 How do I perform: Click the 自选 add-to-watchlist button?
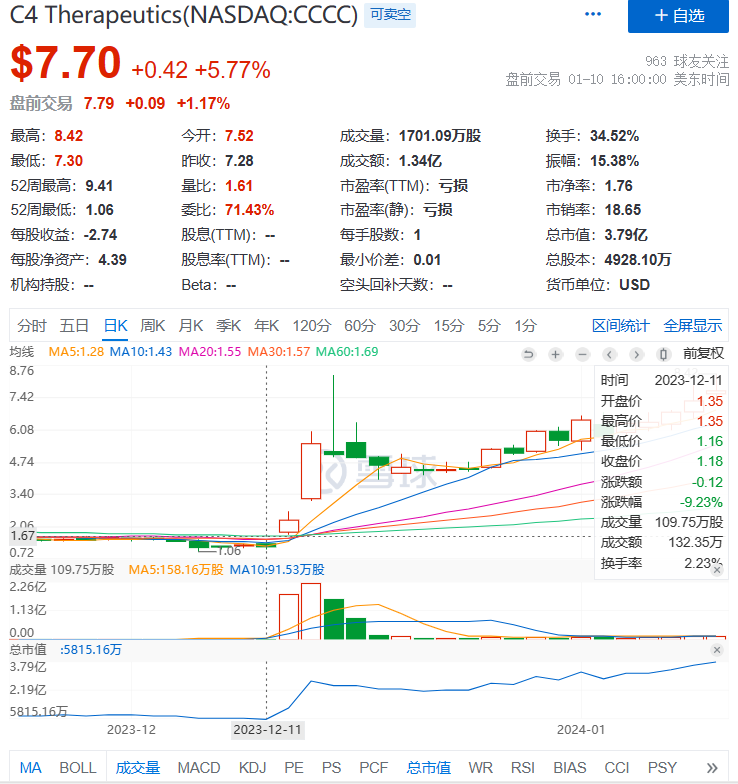pyautogui.click(x=680, y=15)
